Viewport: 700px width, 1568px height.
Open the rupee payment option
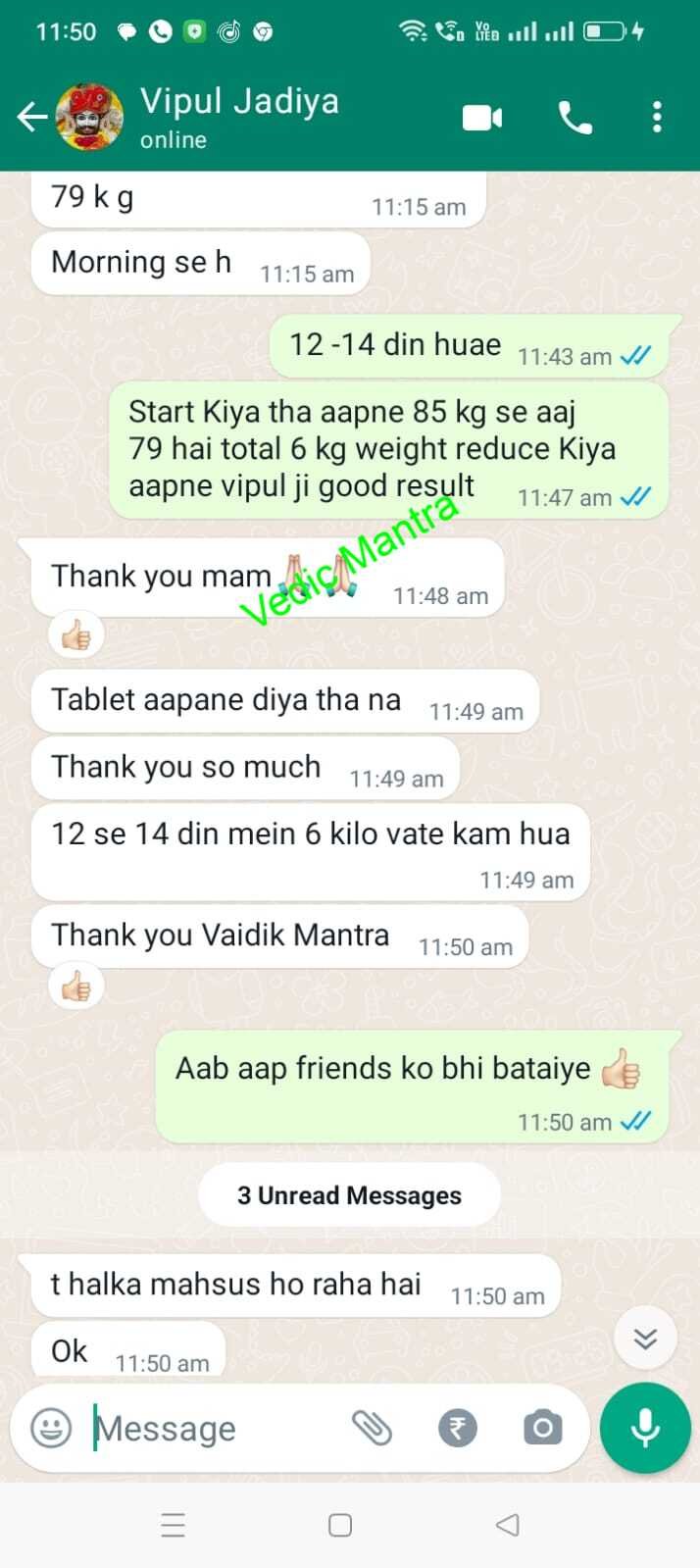pos(457,1429)
